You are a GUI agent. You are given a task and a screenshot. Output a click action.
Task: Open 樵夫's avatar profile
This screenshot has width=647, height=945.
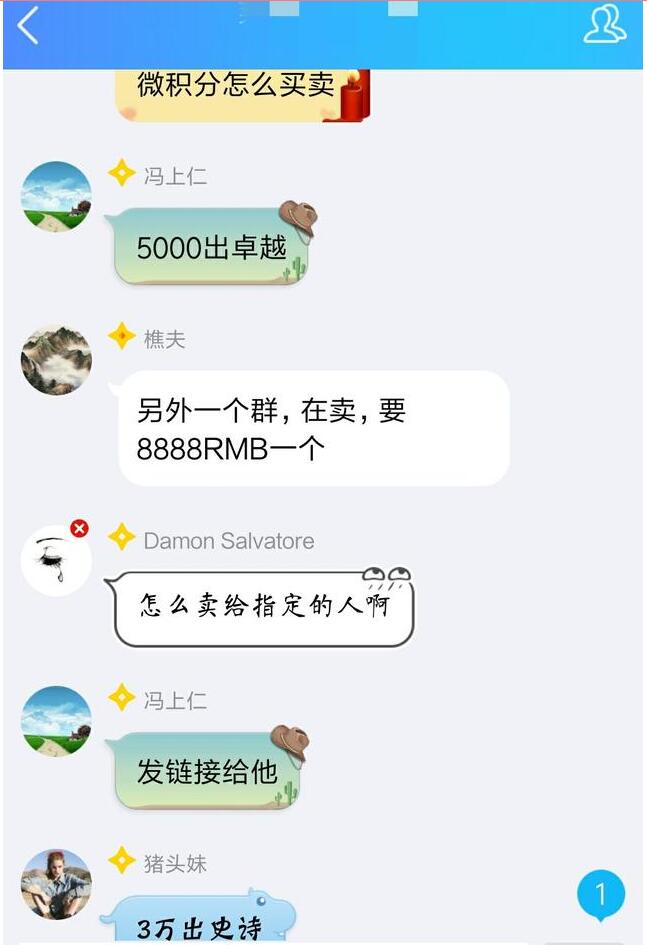(x=56, y=360)
